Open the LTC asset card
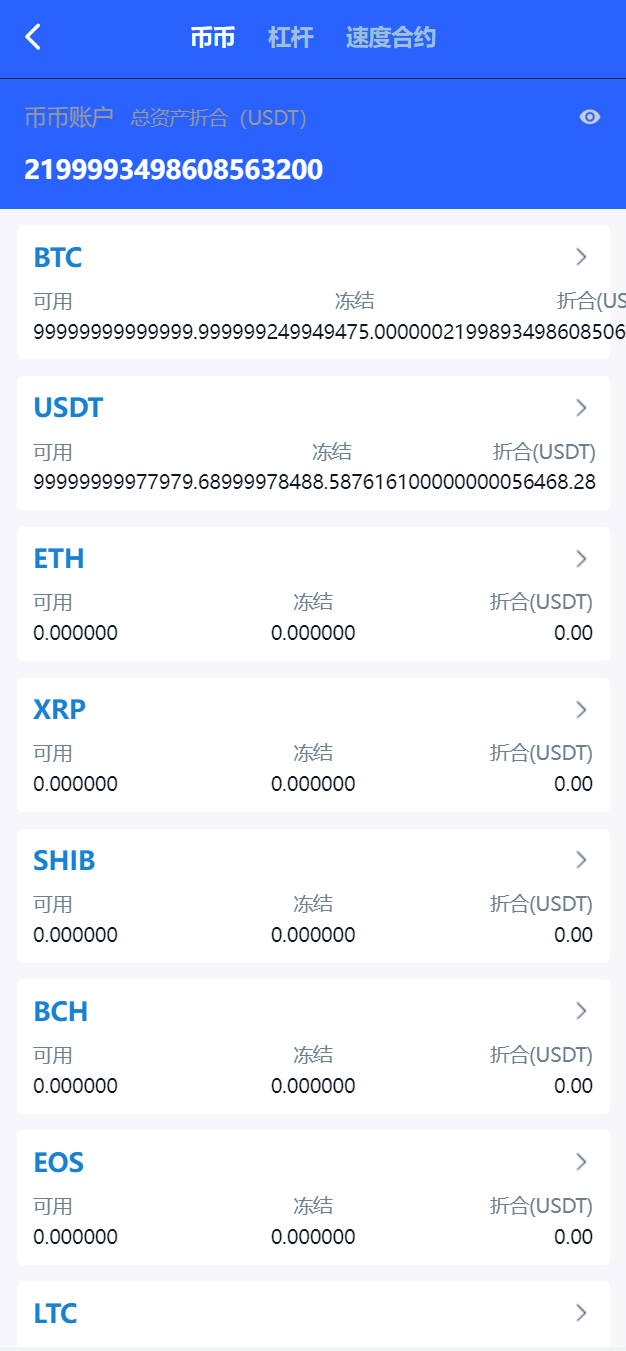Image resolution: width=626 pixels, height=1351 pixels. [313, 1314]
